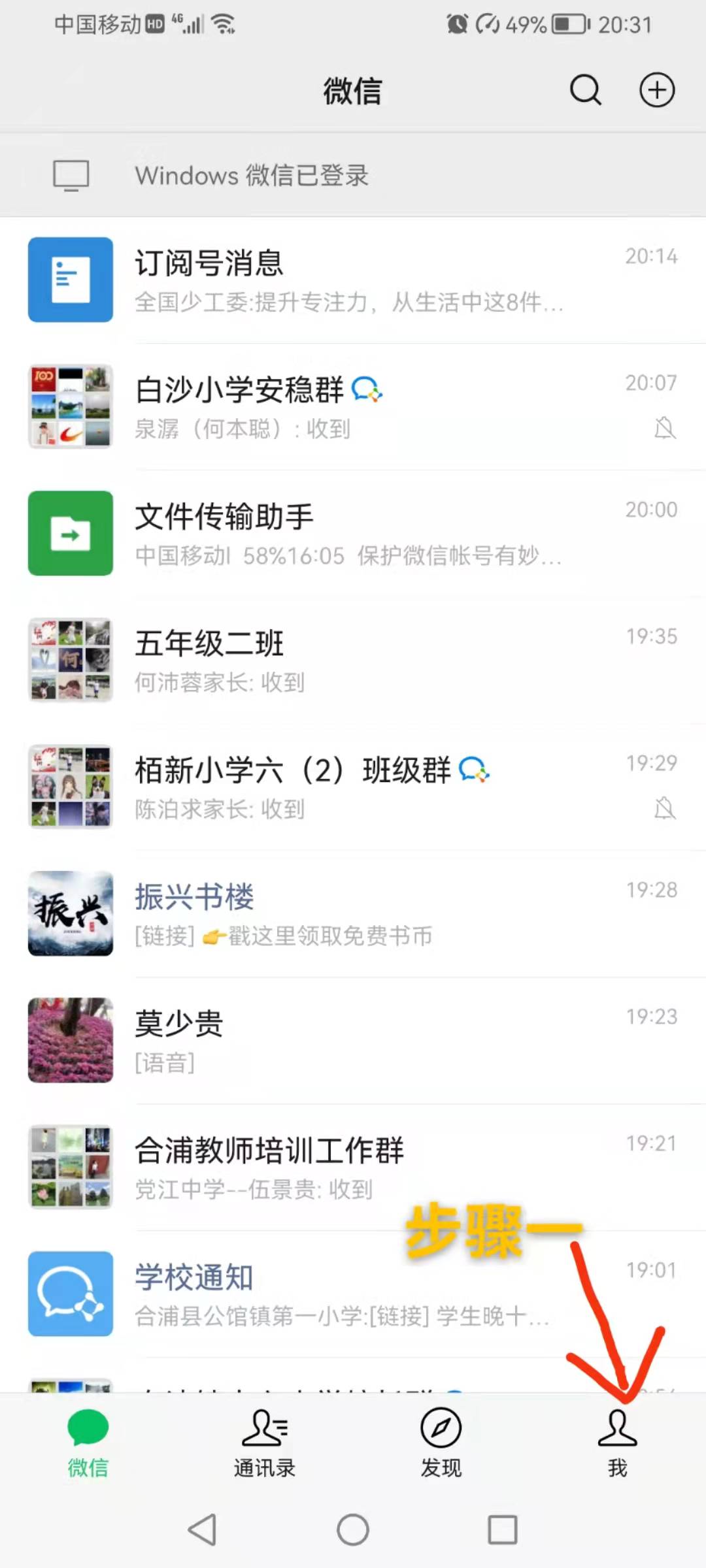The height and width of the screenshot is (1568, 706).
Task: Open the 五年级二班 group chat
Action: point(353,660)
